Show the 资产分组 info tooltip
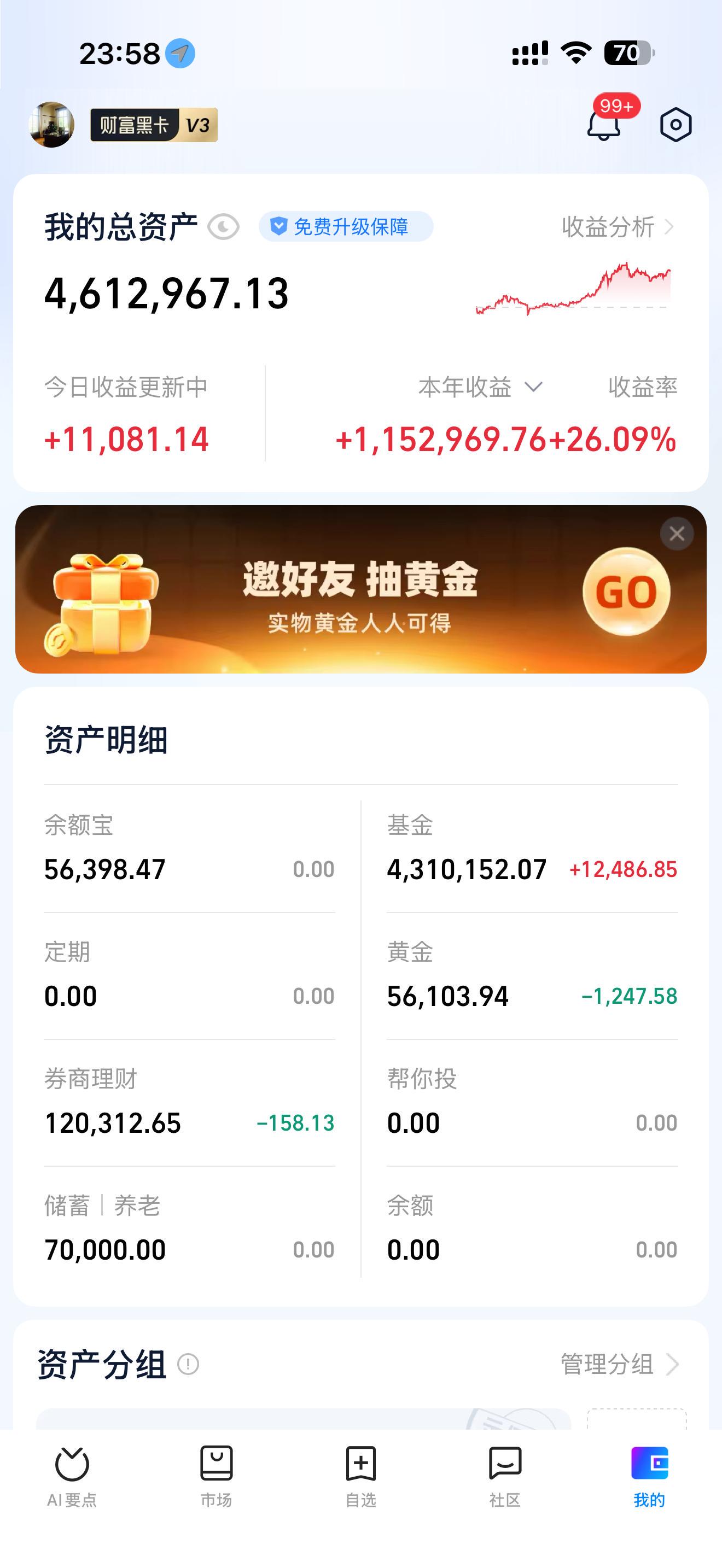Screen dimensions: 722x1568 [188, 1364]
